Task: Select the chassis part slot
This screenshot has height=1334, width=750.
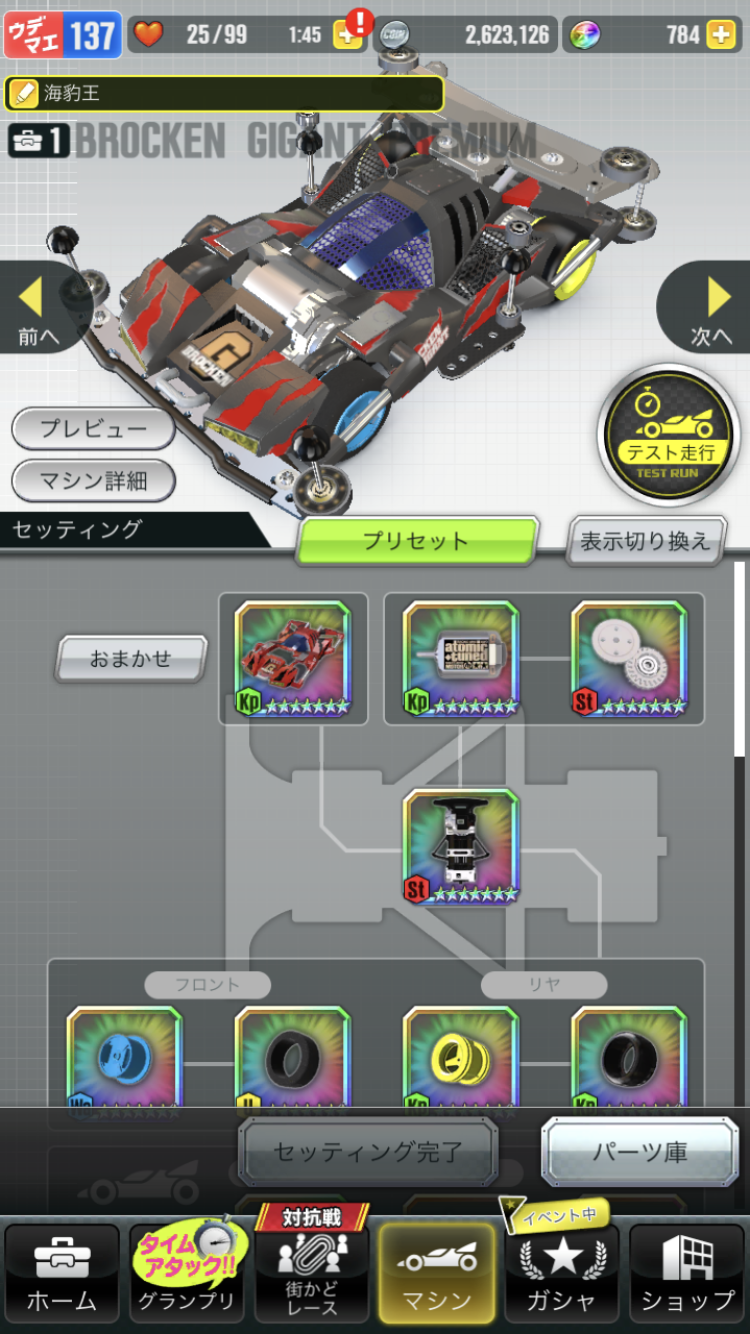Action: [461, 847]
